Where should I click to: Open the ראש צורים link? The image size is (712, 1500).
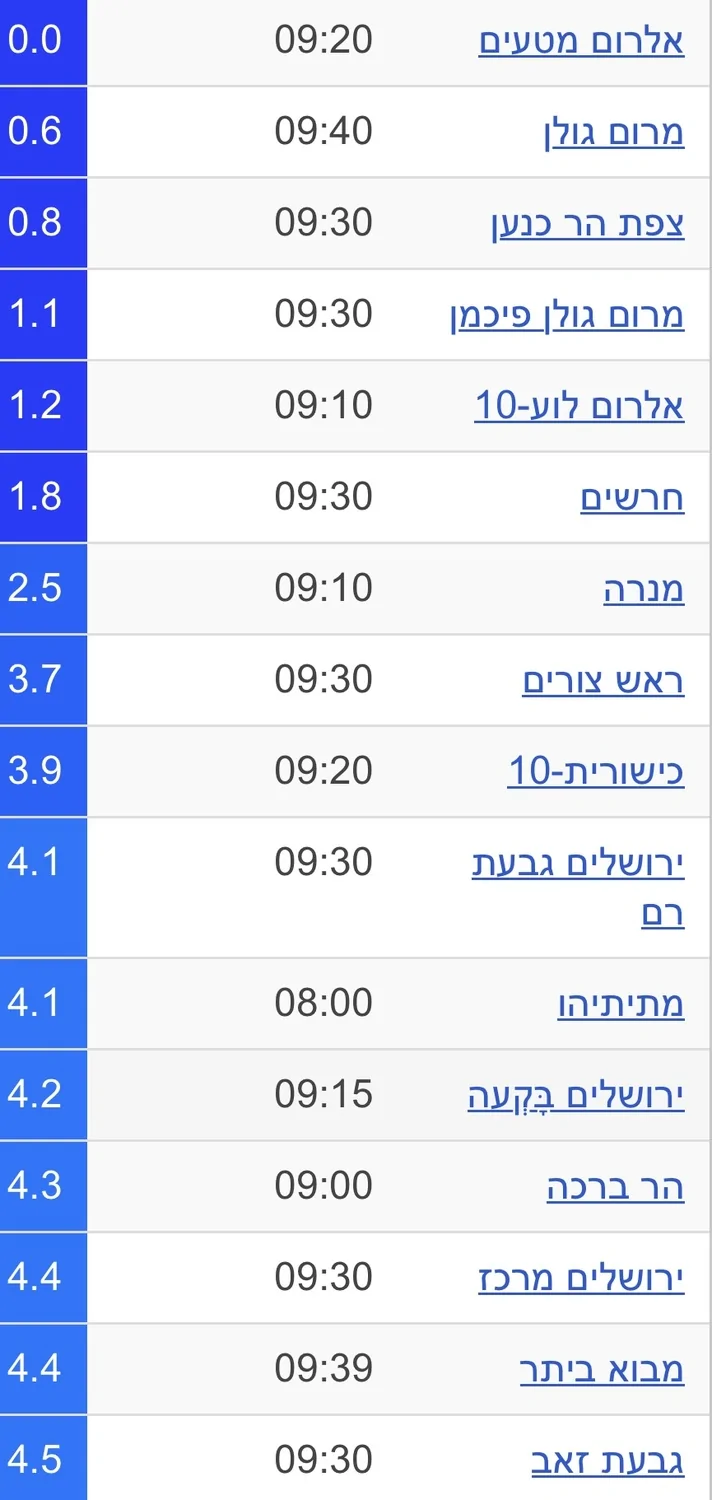[x=603, y=681]
